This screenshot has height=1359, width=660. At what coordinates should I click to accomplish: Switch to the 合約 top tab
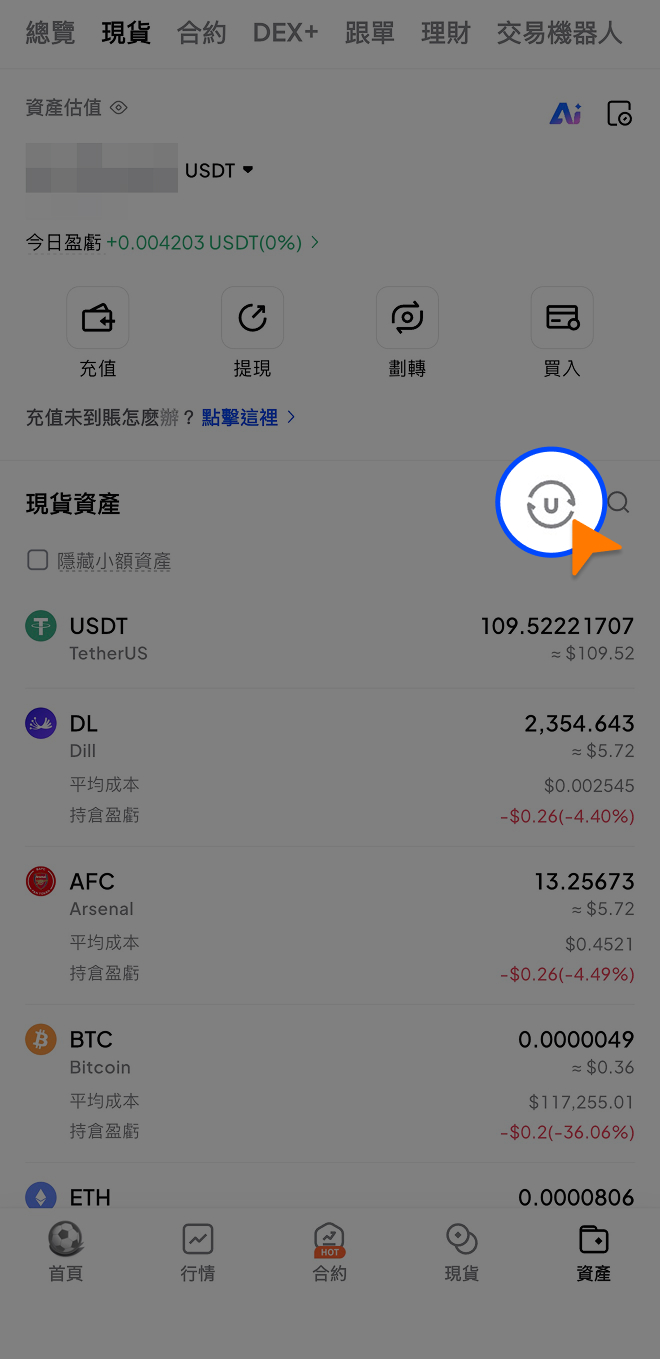click(201, 33)
